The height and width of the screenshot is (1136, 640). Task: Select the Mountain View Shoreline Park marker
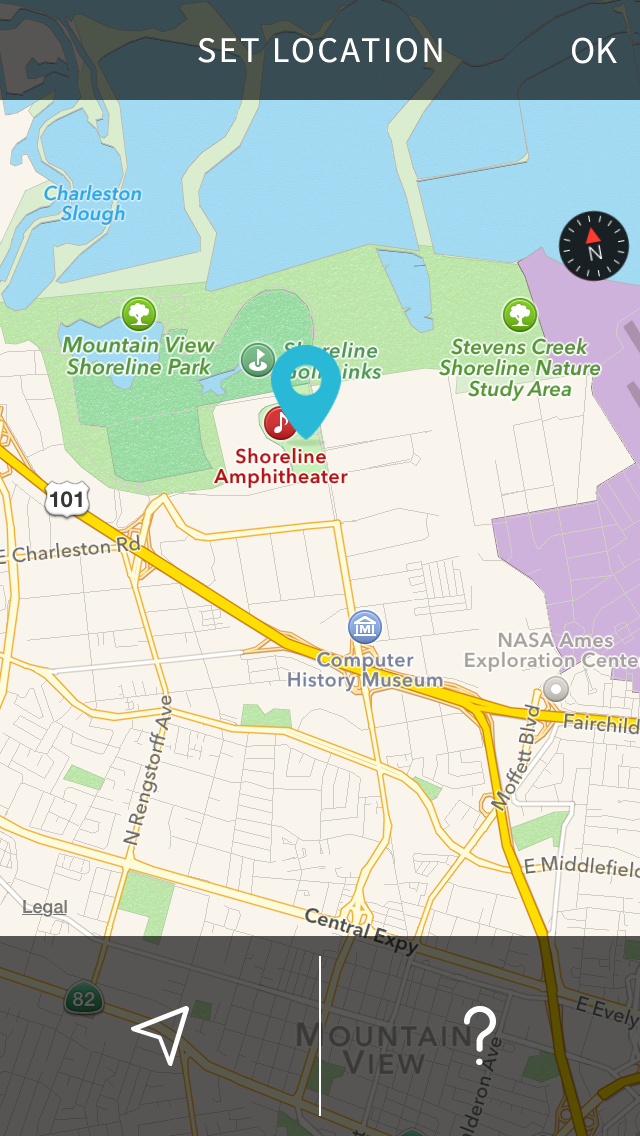pyautogui.click(x=139, y=315)
